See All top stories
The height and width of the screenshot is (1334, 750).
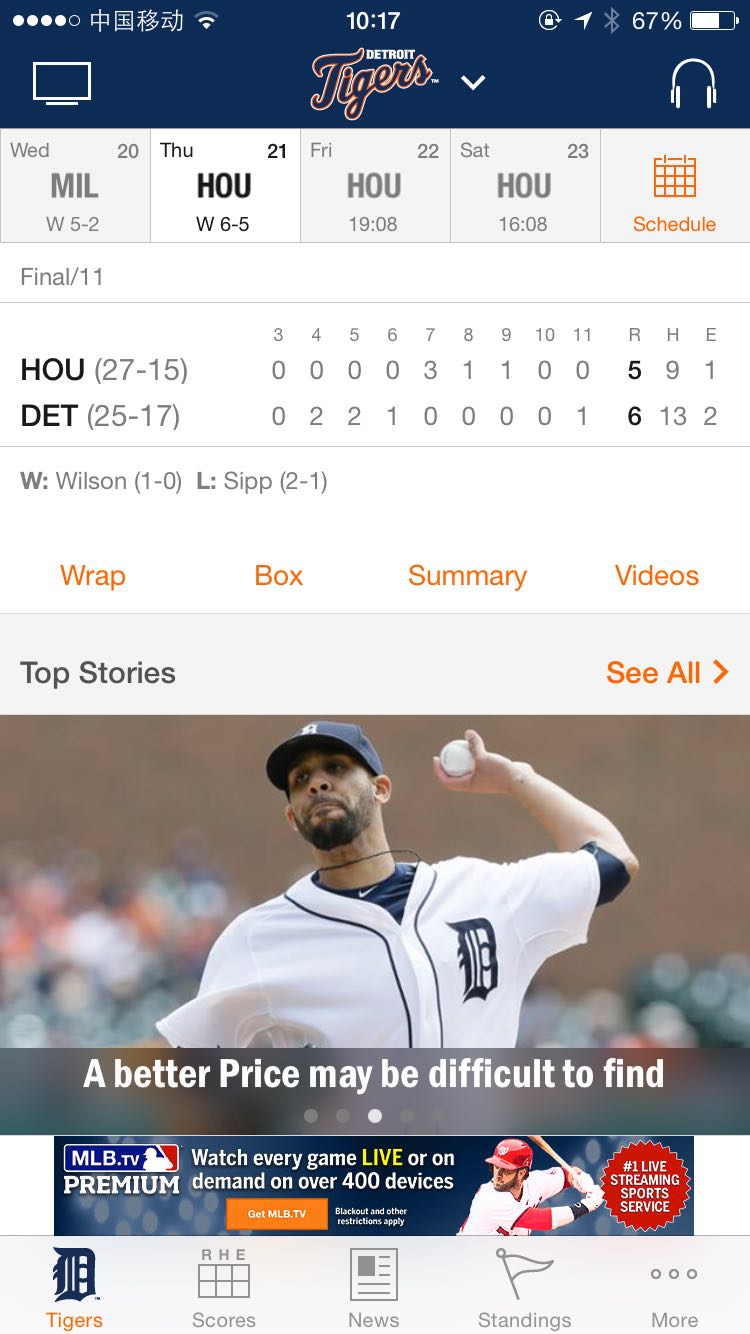pos(666,673)
